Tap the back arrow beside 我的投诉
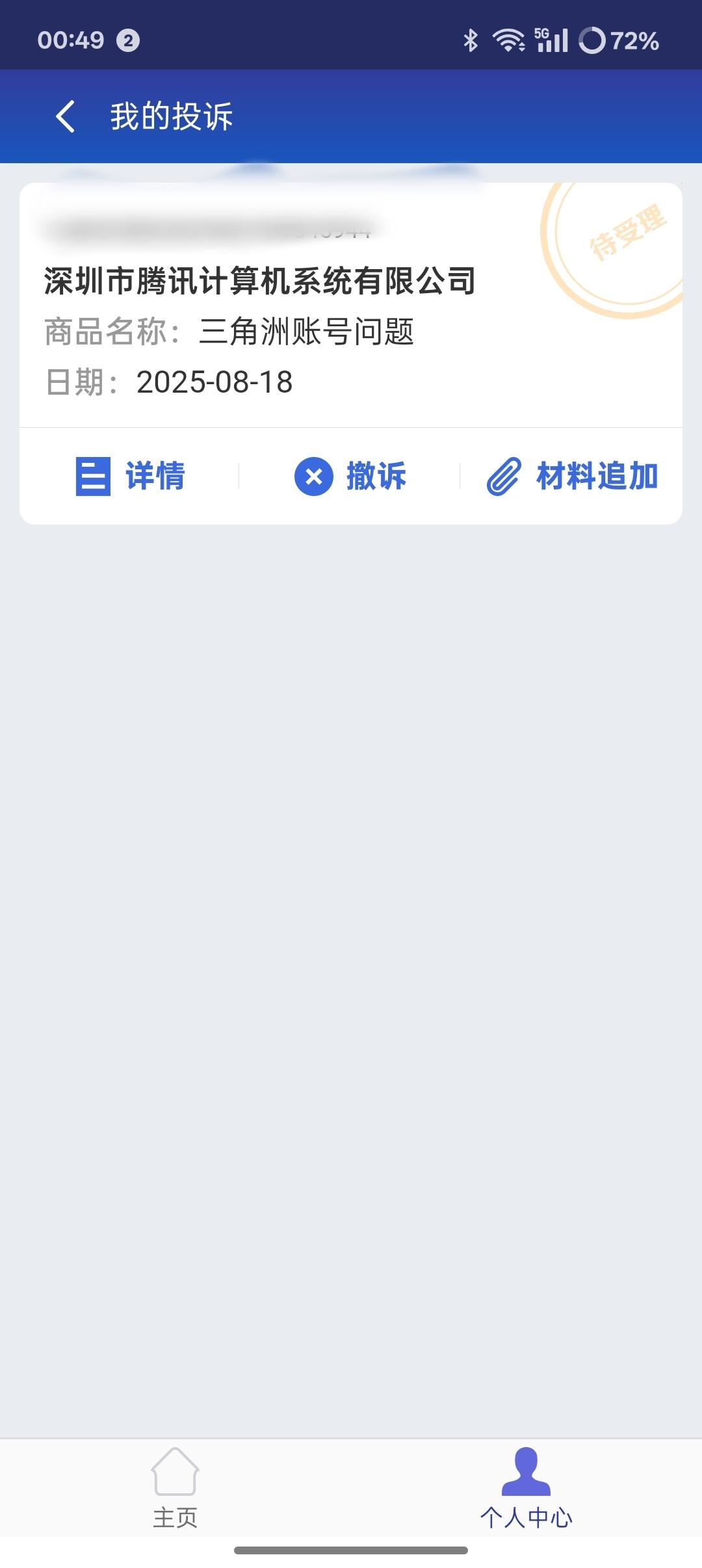Screen dimensions: 702x1568 [64, 117]
